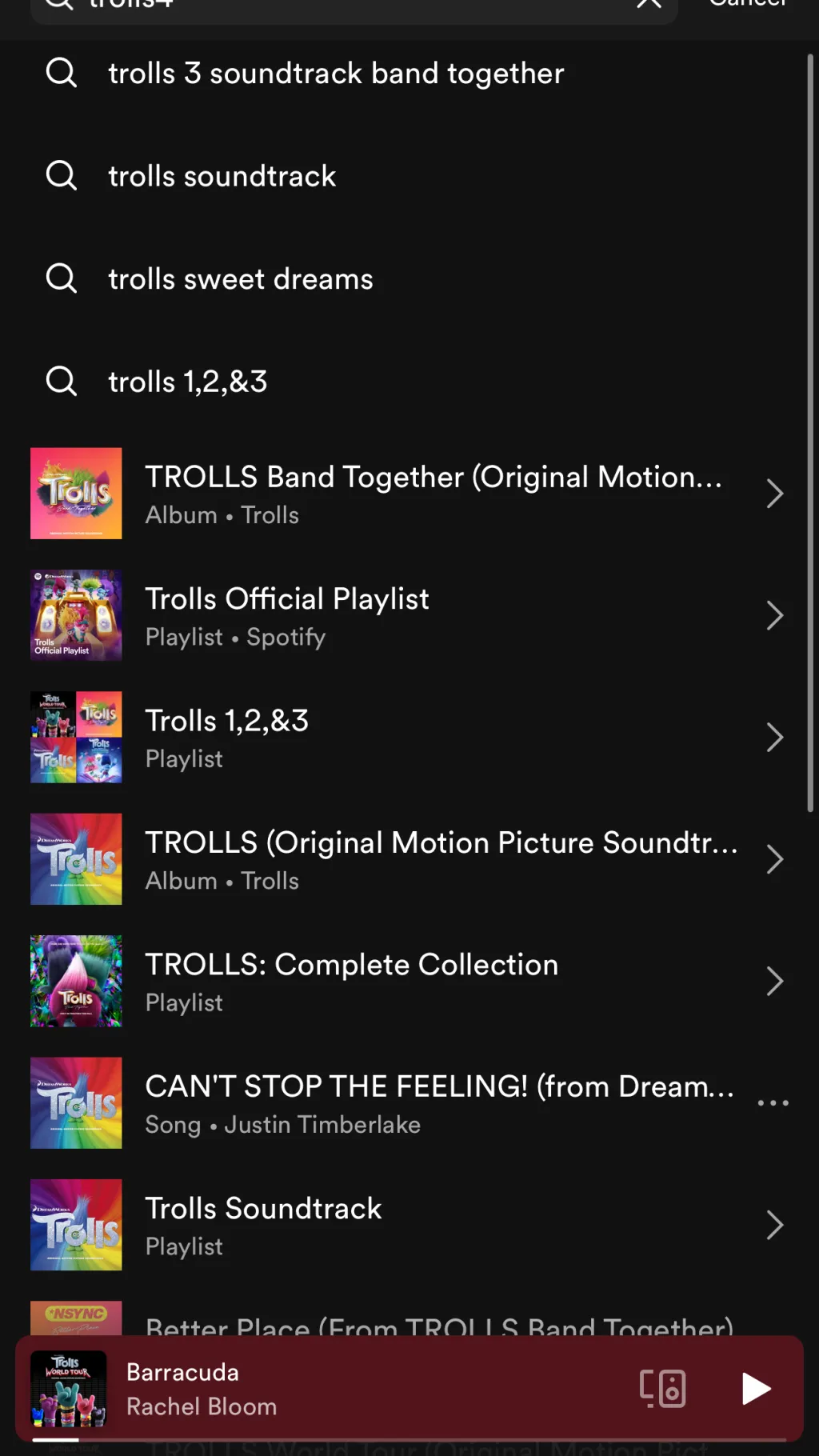Expand the Trolls Official Playlist entry
819x1456 pixels.
(x=773, y=615)
